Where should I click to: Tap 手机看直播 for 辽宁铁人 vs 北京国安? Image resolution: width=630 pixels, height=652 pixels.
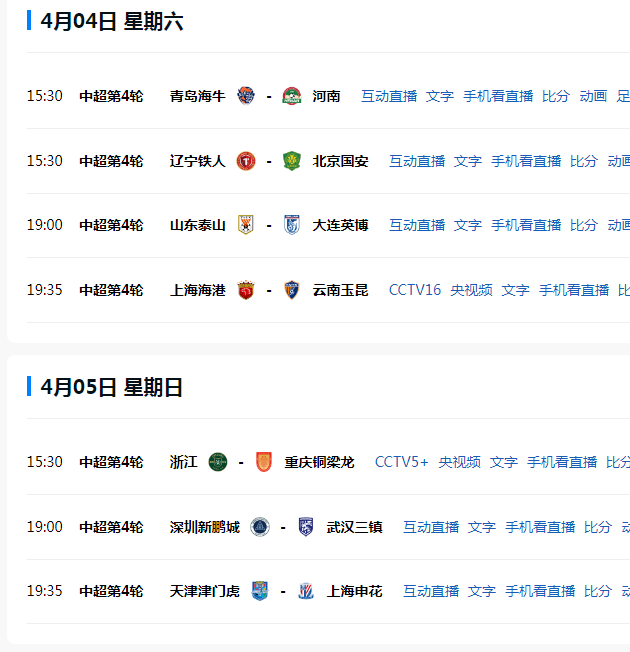tap(526, 161)
